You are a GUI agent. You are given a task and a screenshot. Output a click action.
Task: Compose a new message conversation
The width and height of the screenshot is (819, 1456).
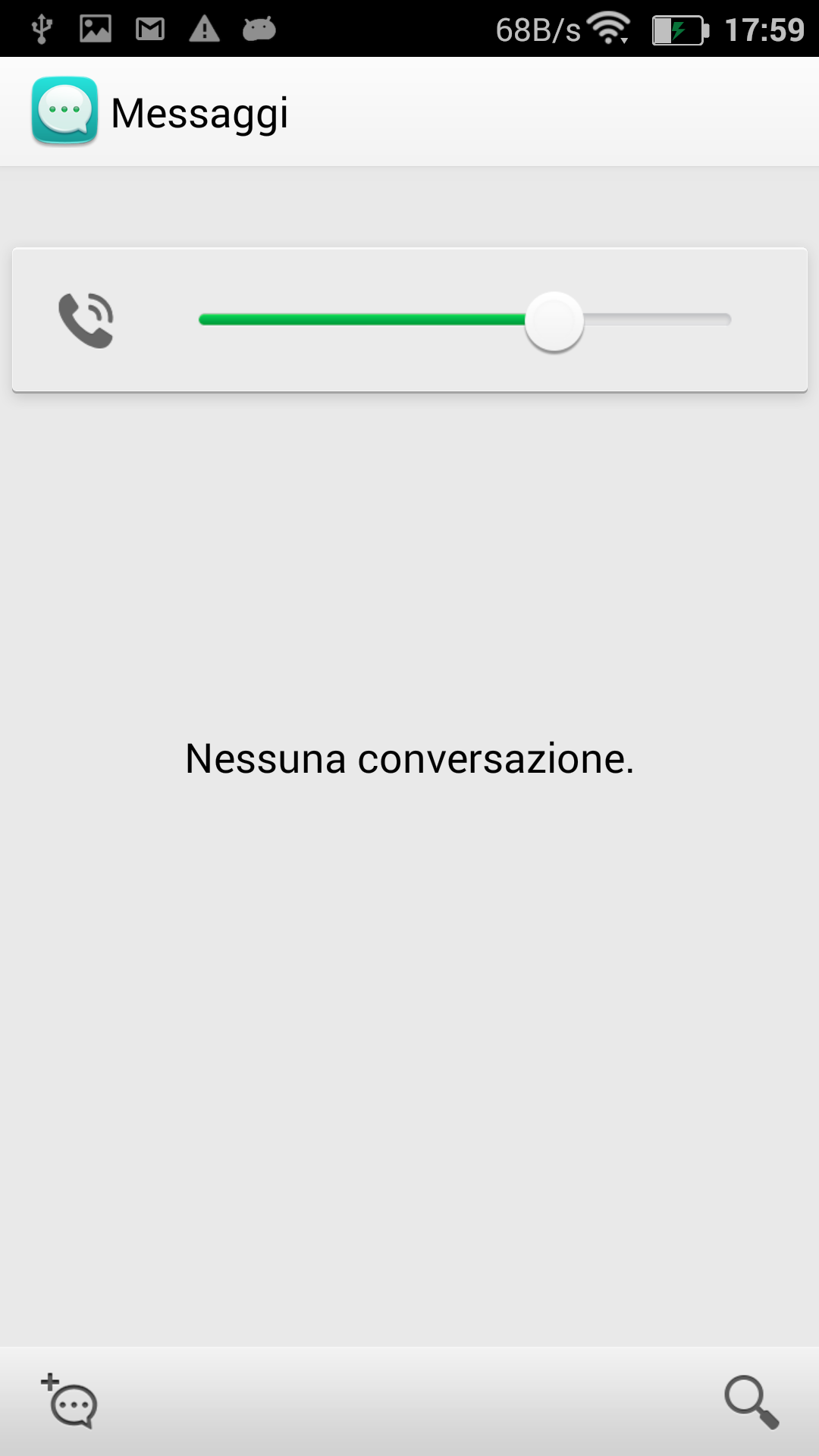(x=69, y=1401)
